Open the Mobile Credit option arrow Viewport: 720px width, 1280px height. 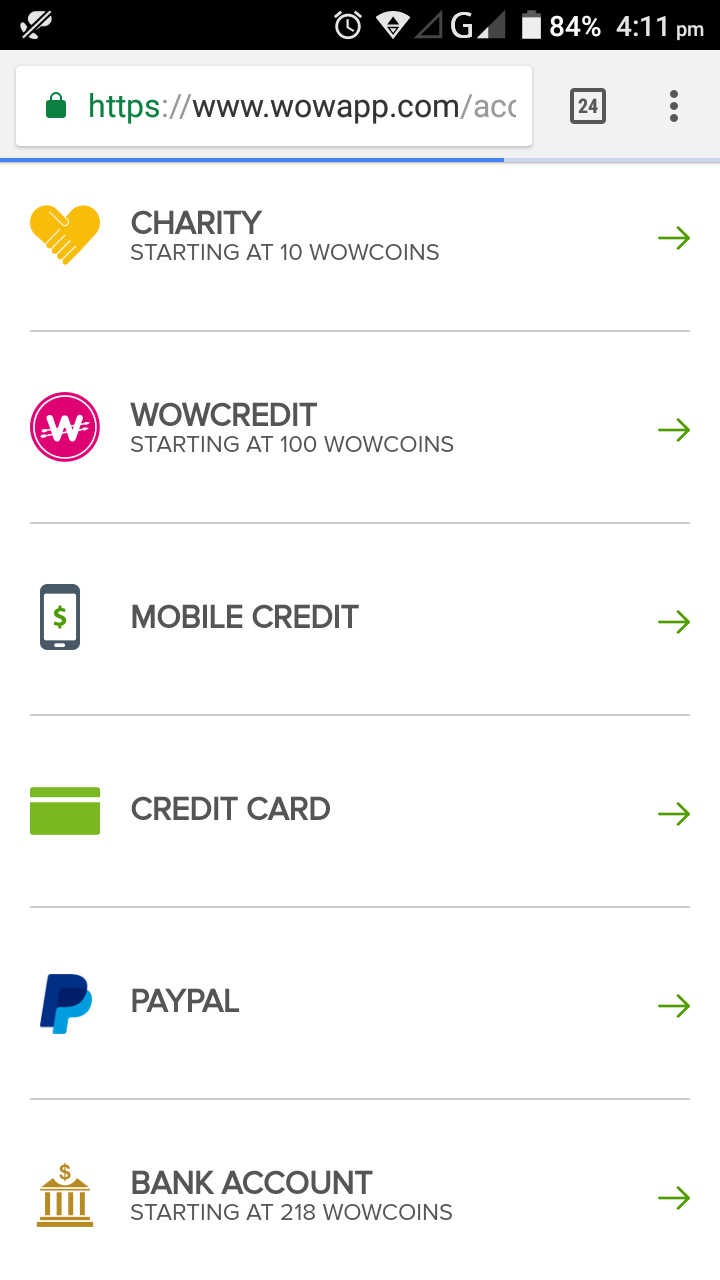pos(675,621)
